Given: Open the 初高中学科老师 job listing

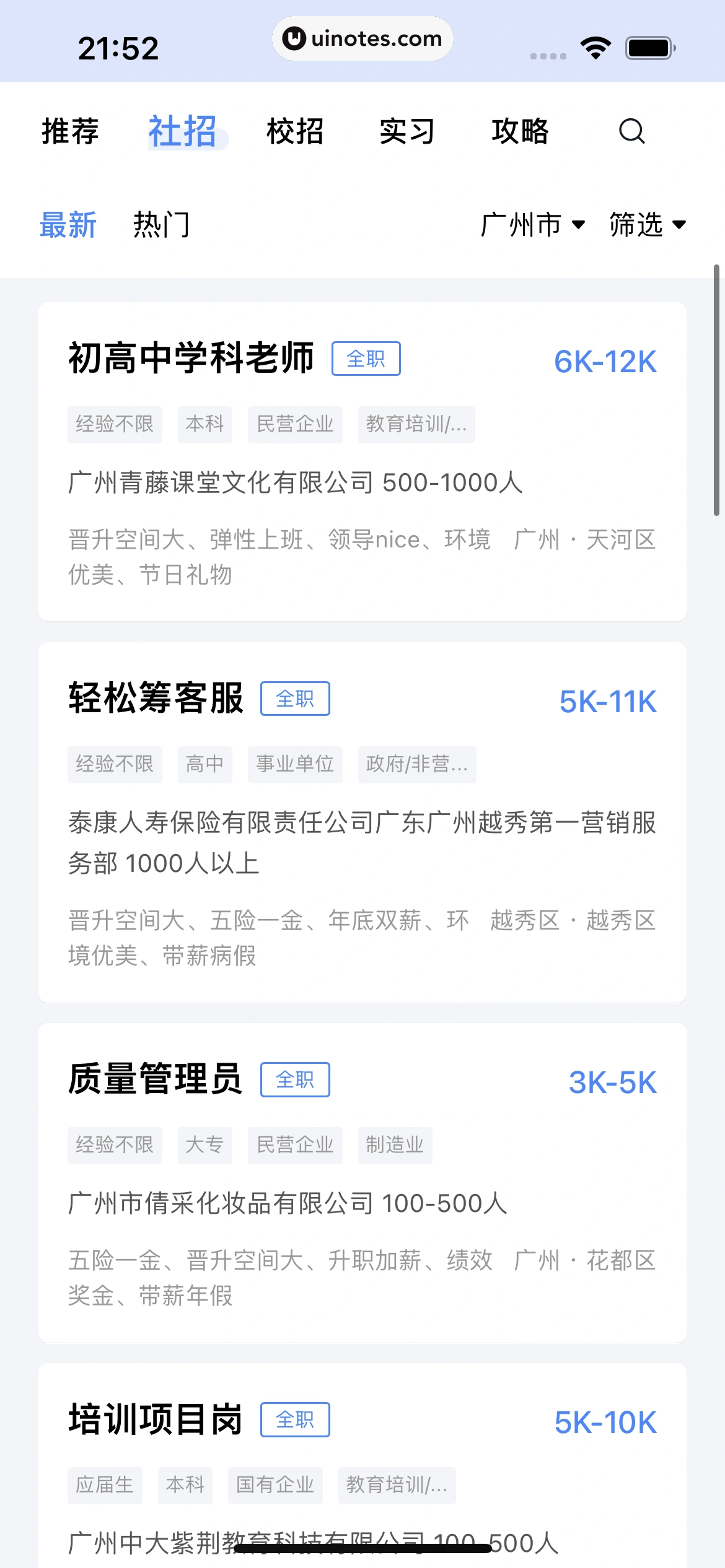Looking at the screenshot, I should (191, 358).
